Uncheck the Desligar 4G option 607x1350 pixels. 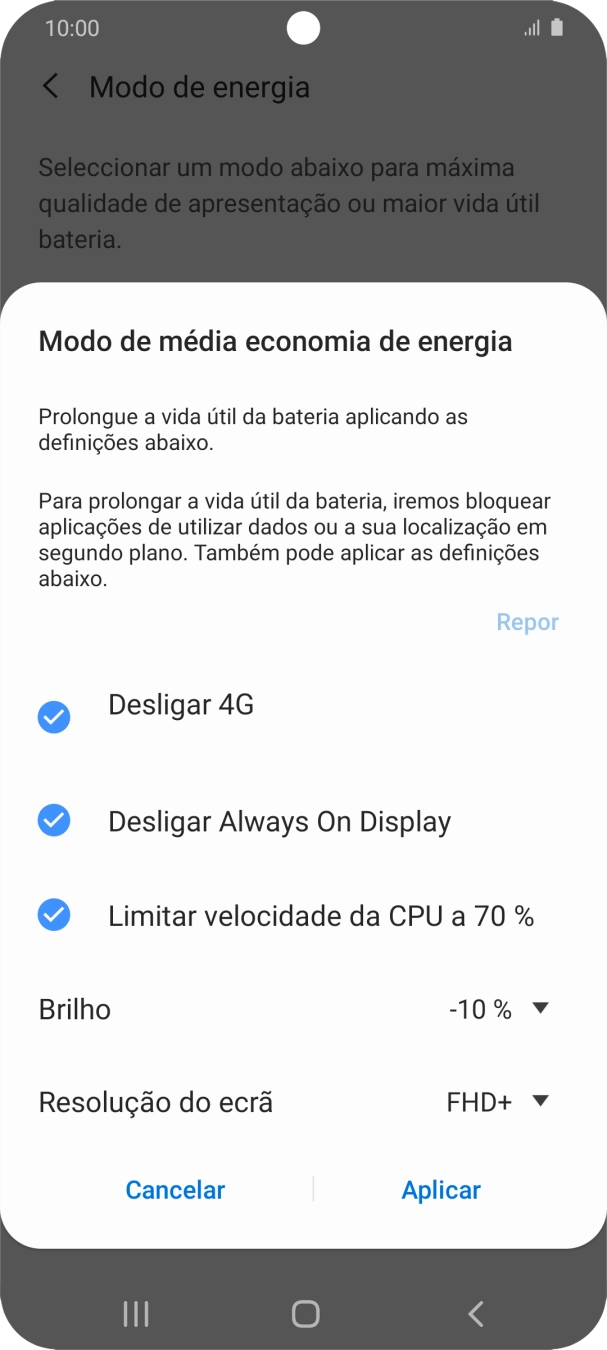coord(54,717)
